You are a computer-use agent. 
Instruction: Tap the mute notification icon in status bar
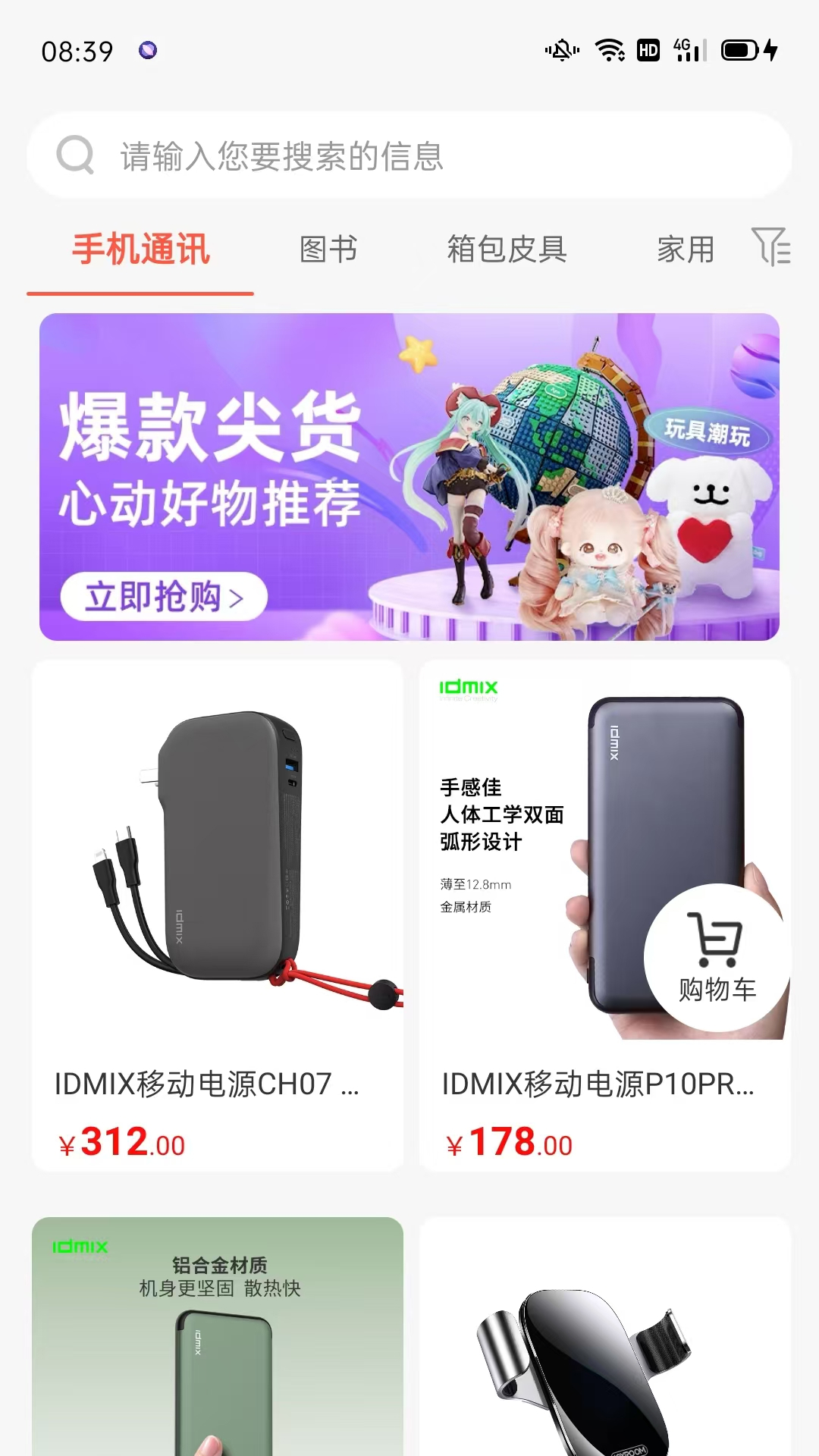561,50
